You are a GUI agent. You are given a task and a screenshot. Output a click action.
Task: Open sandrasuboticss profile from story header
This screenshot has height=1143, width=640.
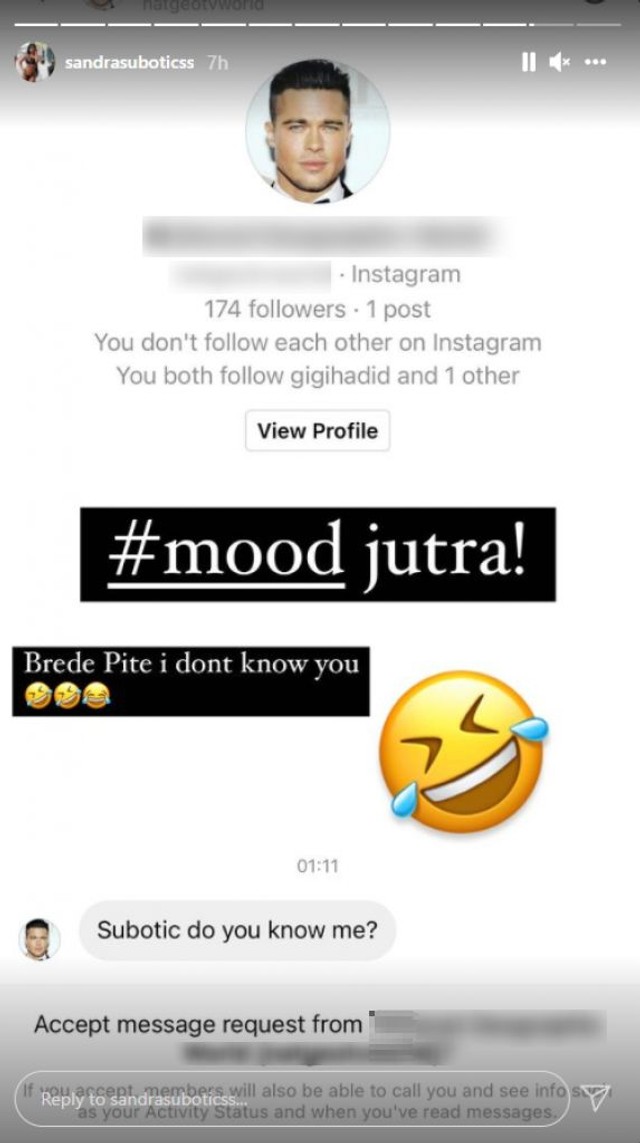(x=129, y=62)
